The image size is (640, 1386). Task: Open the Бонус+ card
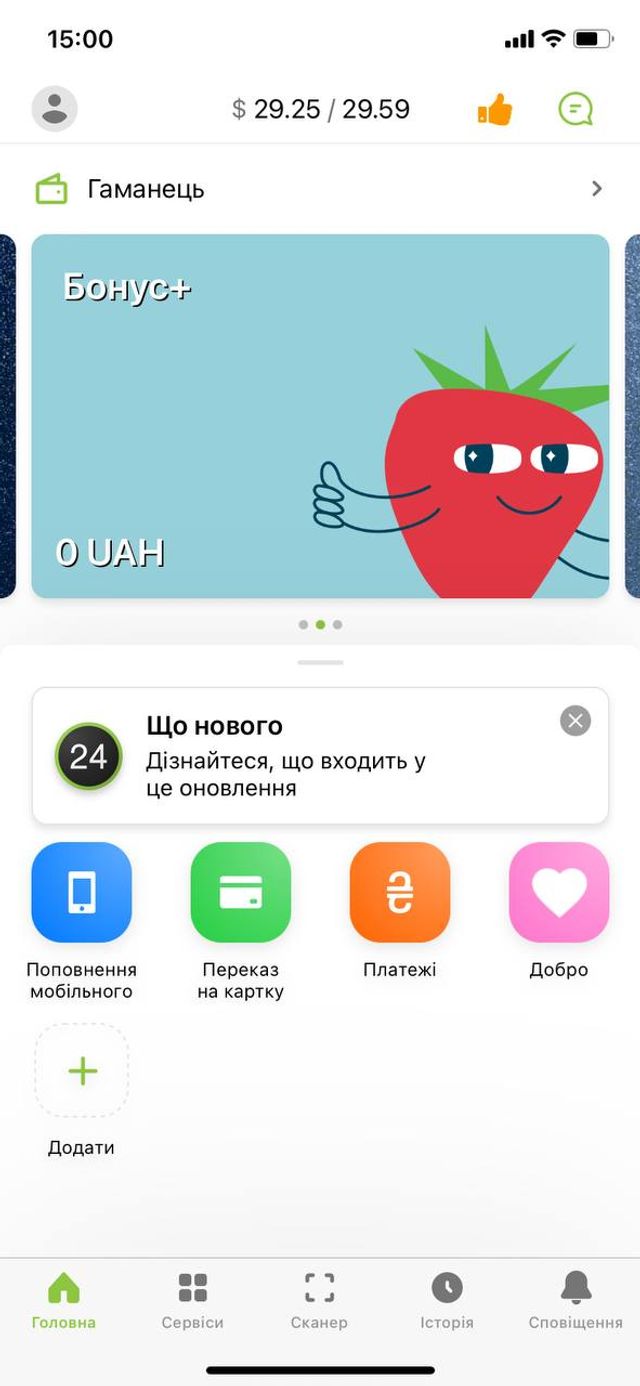(320, 416)
